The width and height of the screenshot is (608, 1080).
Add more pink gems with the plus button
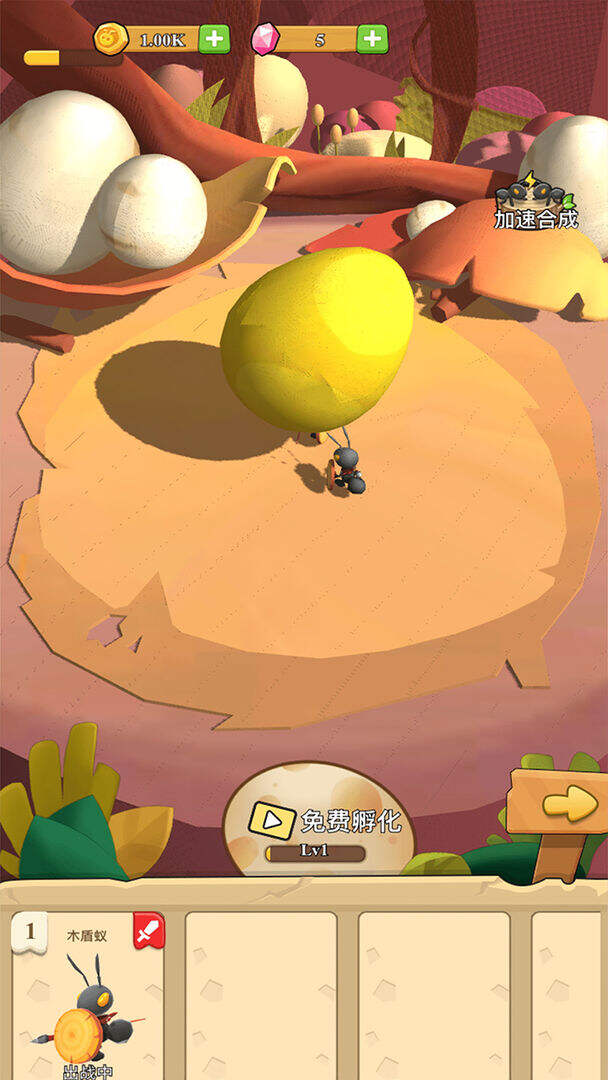pos(372,39)
